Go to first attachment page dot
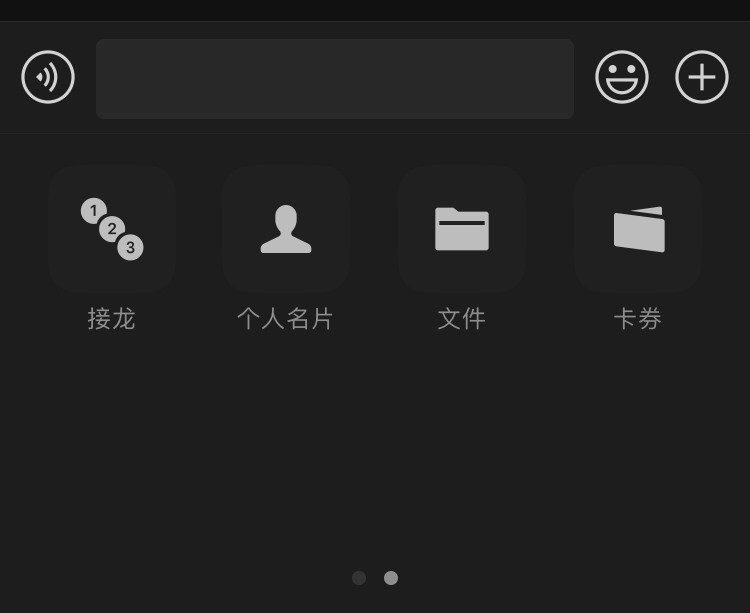This screenshot has height=613, width=750. [359, 578]
